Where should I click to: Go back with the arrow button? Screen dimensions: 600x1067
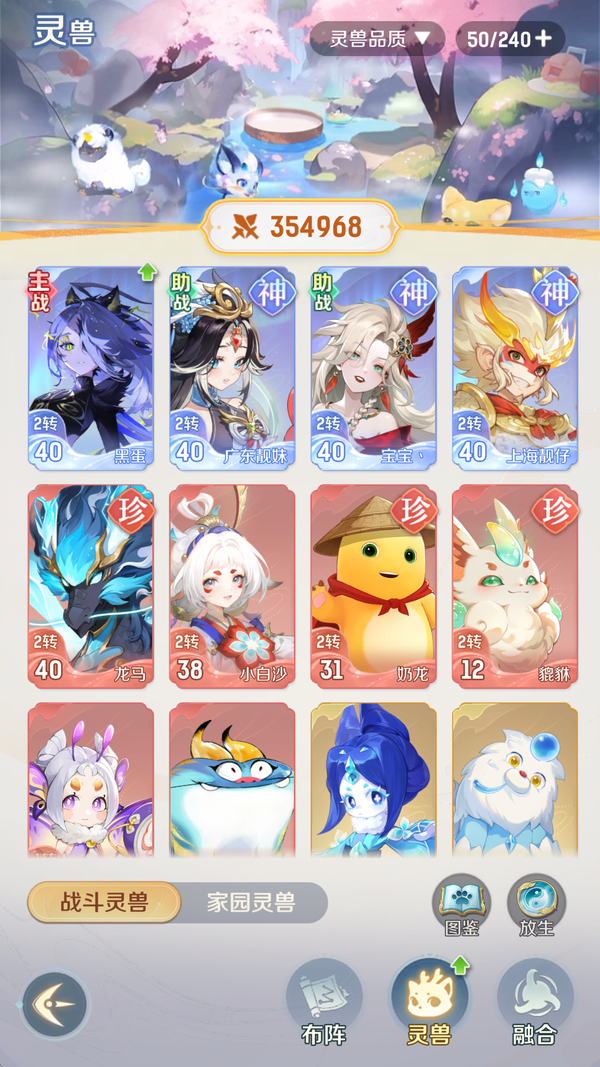55,1003
